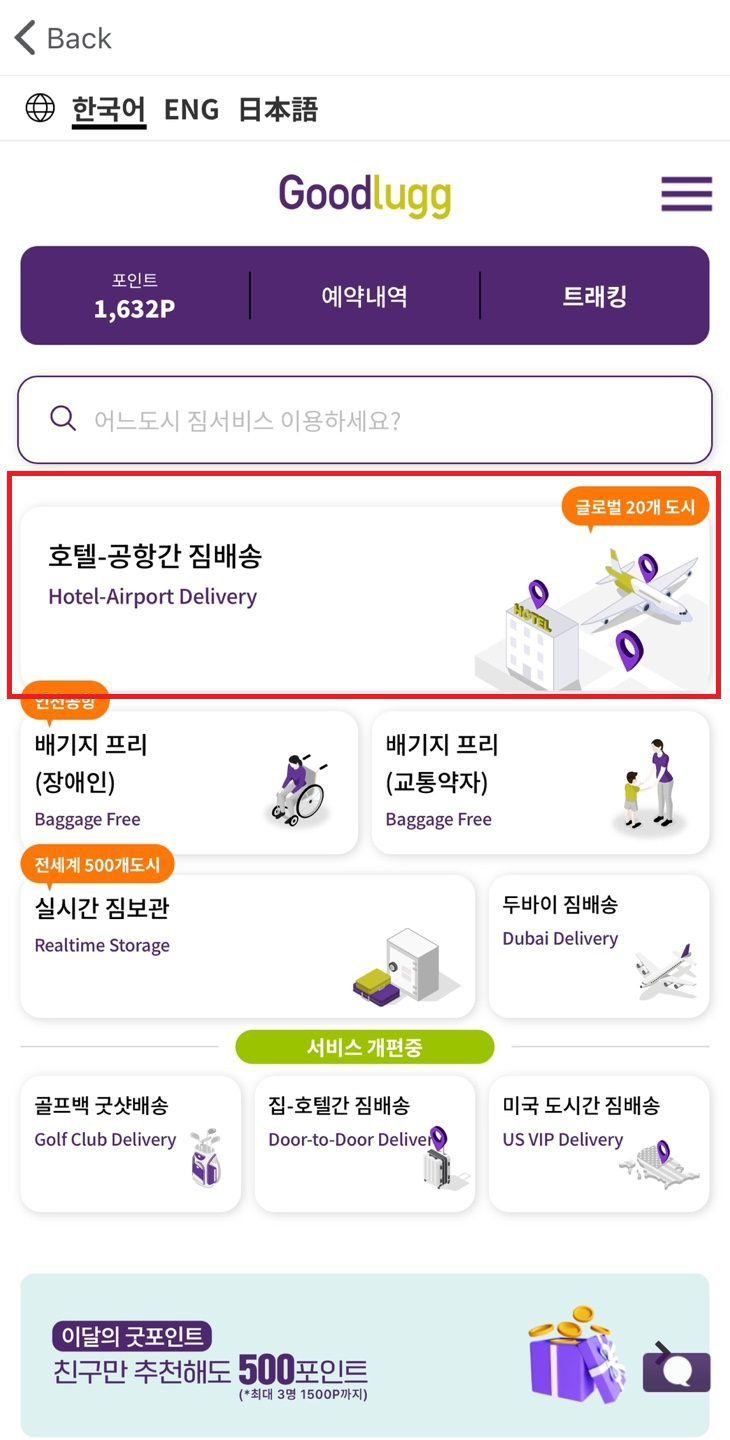Open the hamburger menu
The width and height of the screenshot is (730, 1440).
tap(686, 194)
